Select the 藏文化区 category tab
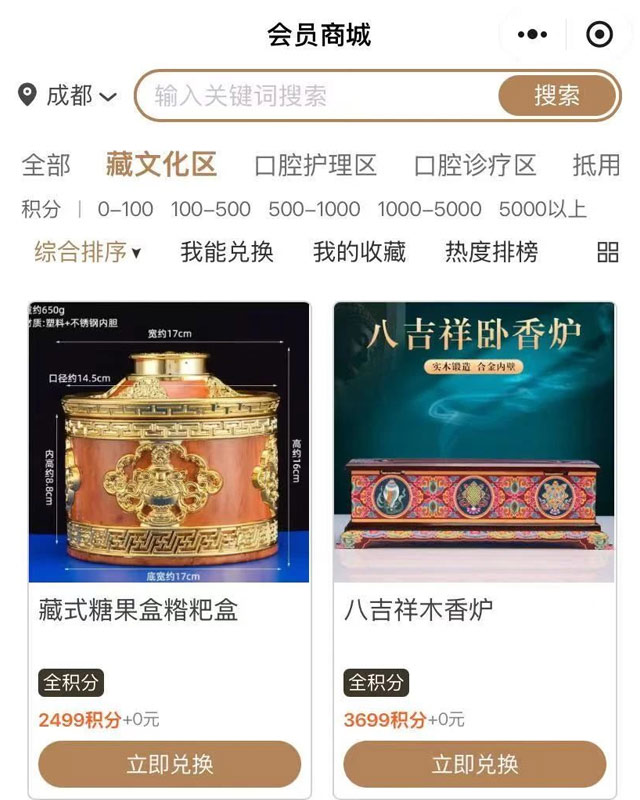This screenshot has height=800, width=640. pos(161,165)
